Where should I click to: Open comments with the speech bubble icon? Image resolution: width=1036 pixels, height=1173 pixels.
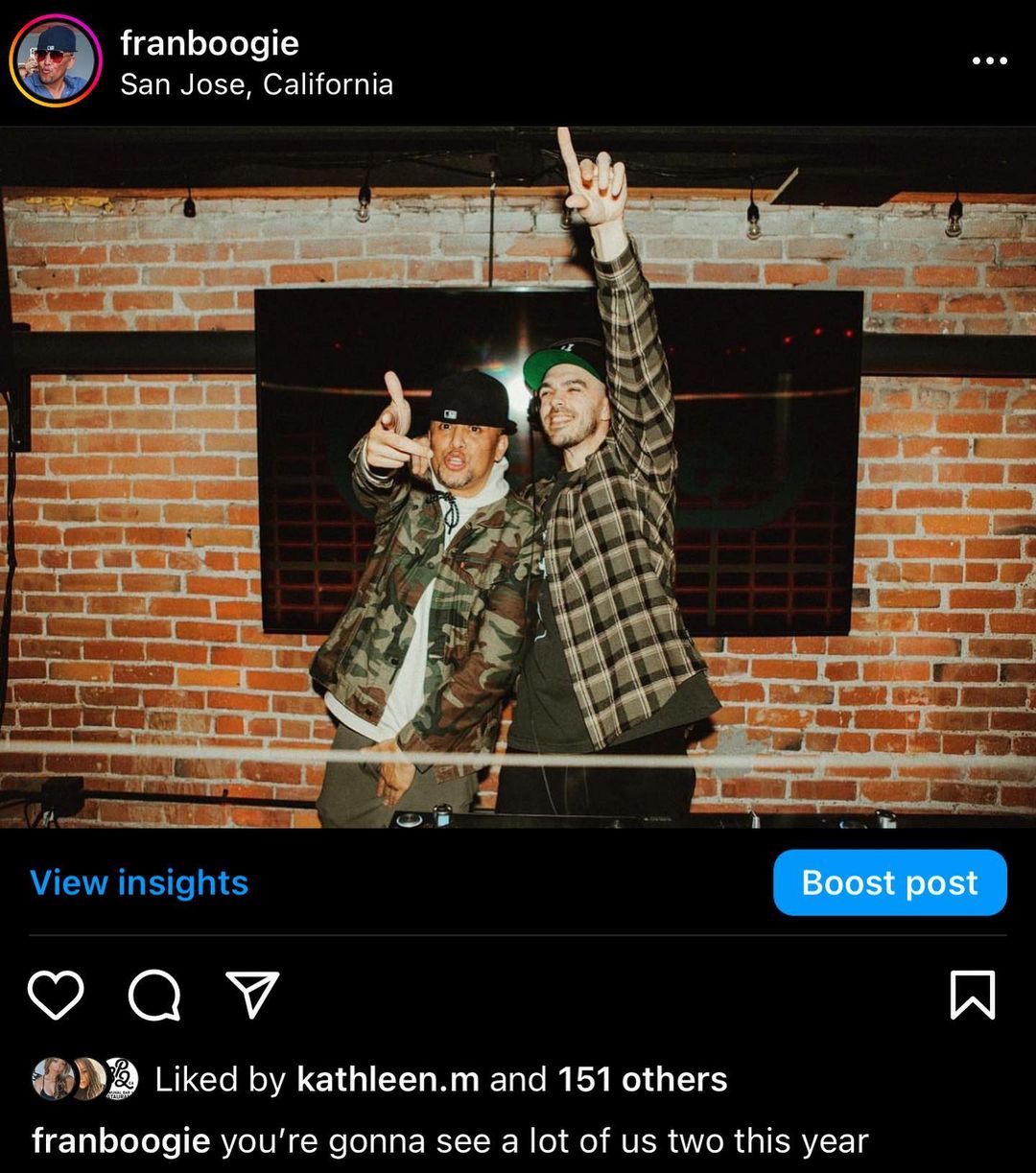[154, 995]
